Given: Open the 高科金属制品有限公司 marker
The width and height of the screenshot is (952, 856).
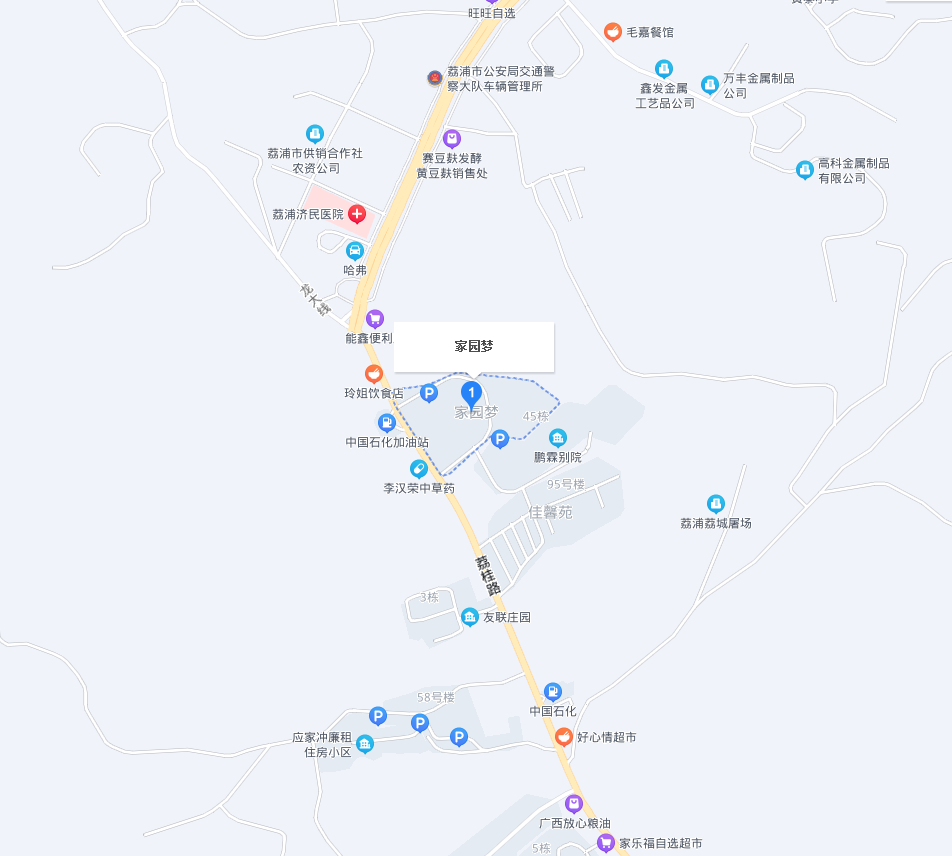Looking at the screenshot, I should (x=805, y=170).
